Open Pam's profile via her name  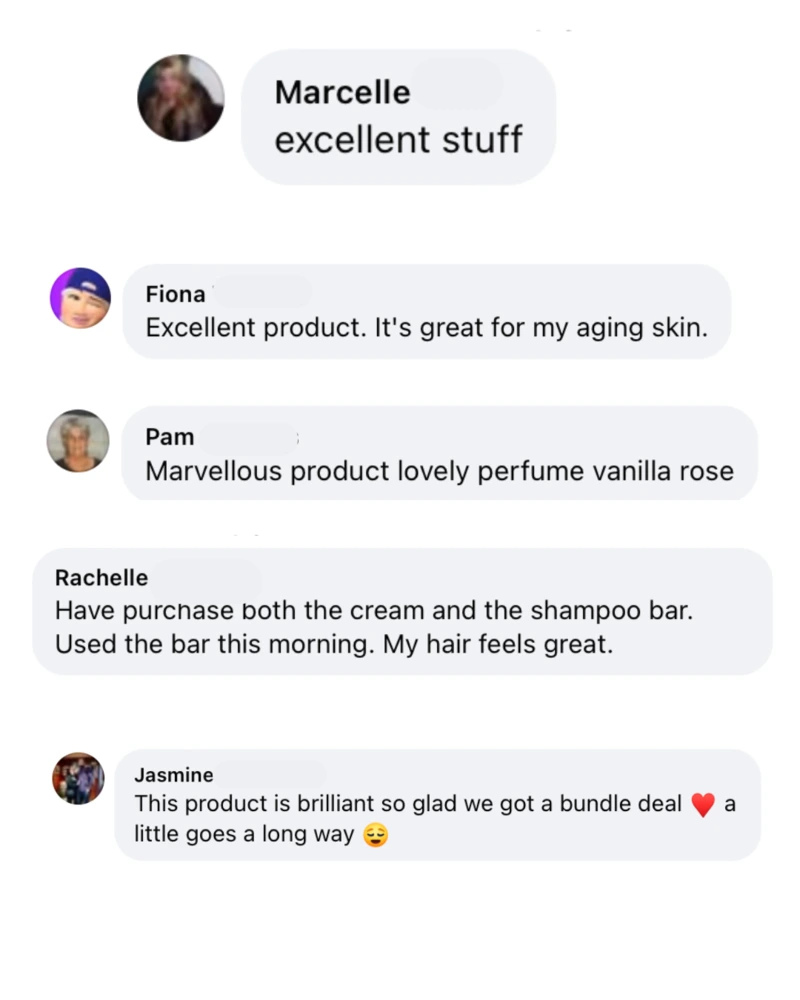point(169,437)
